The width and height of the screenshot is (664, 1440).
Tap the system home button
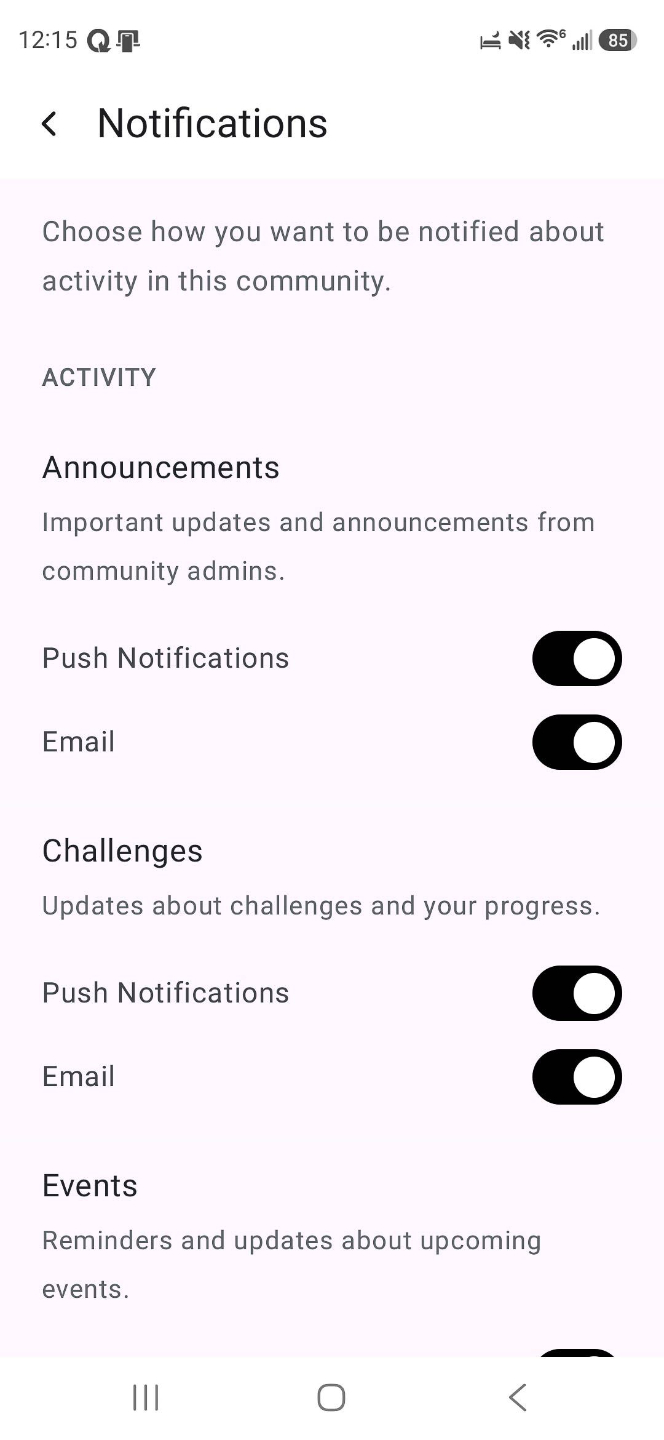331,1397
